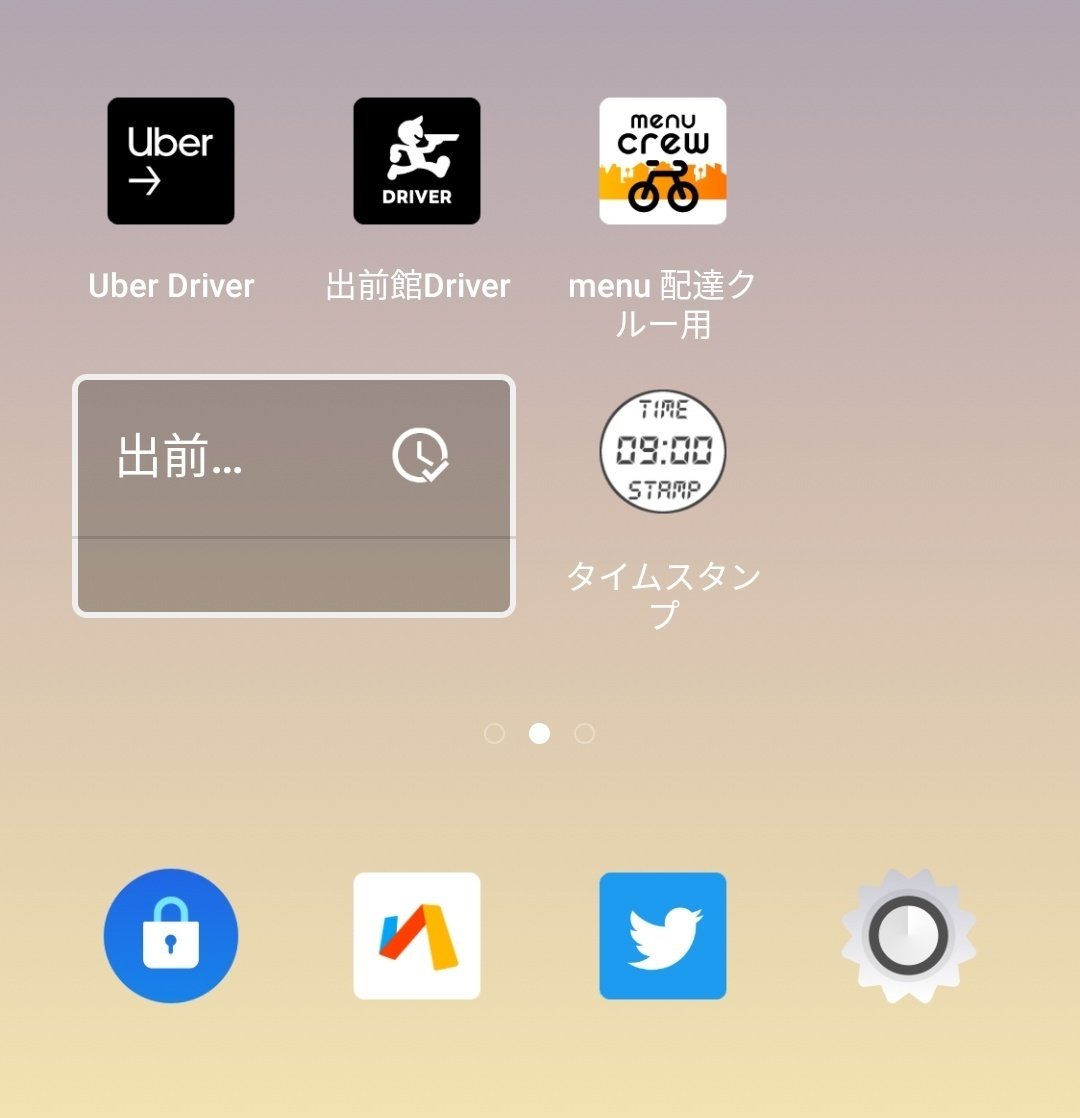The image size is (1080, 1118).
Task: Open the menu 配達クルー用 app
Action: coord(663,161)
